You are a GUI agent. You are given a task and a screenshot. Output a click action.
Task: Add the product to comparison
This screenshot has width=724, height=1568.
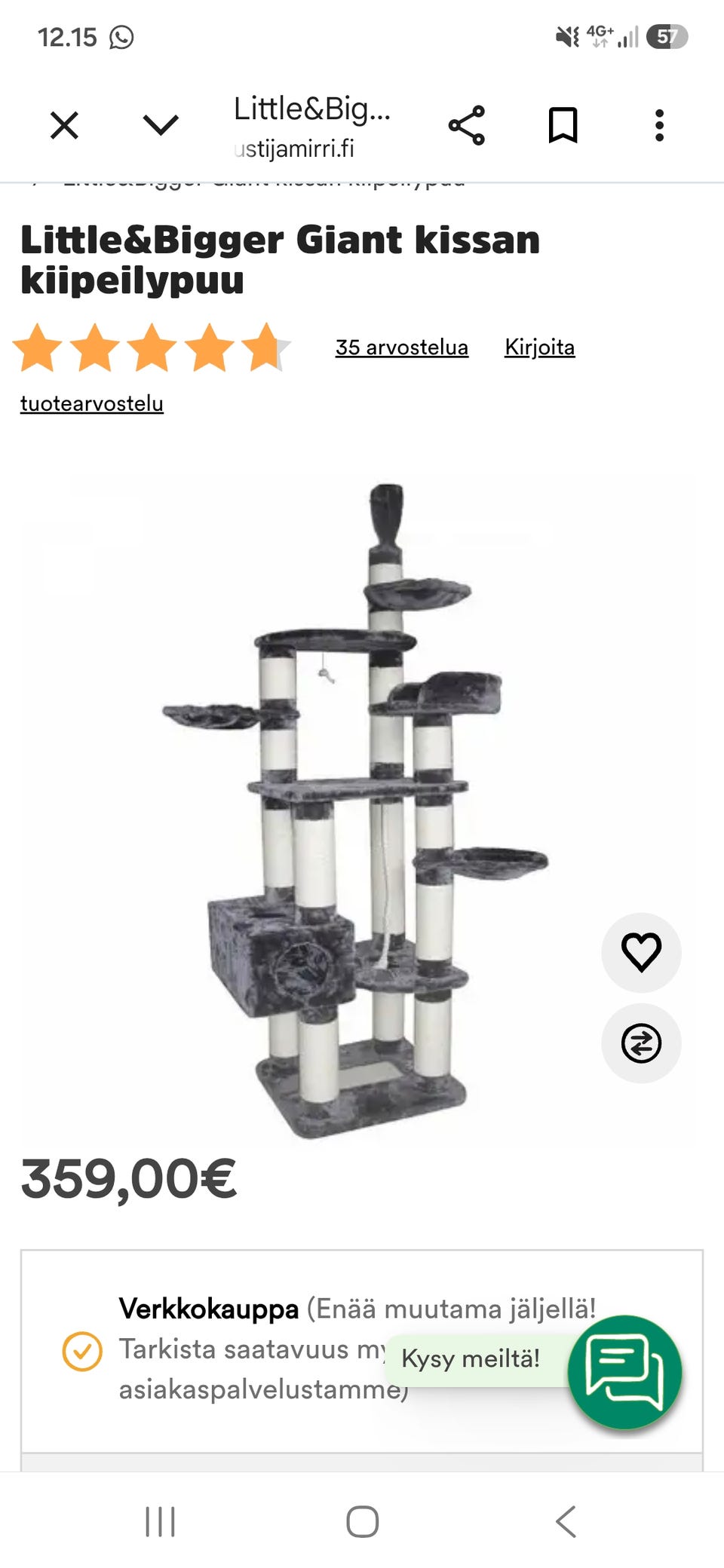coord(641,1043)
